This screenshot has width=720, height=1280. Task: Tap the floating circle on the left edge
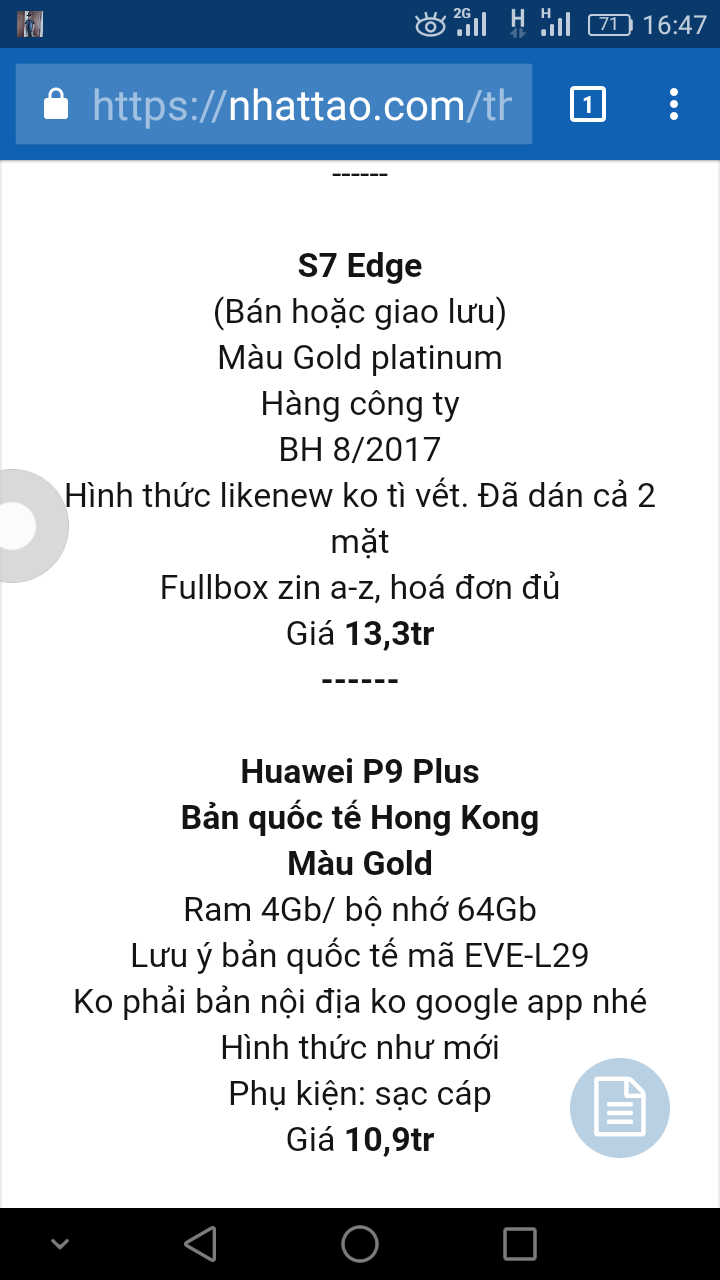click(30, 526)
